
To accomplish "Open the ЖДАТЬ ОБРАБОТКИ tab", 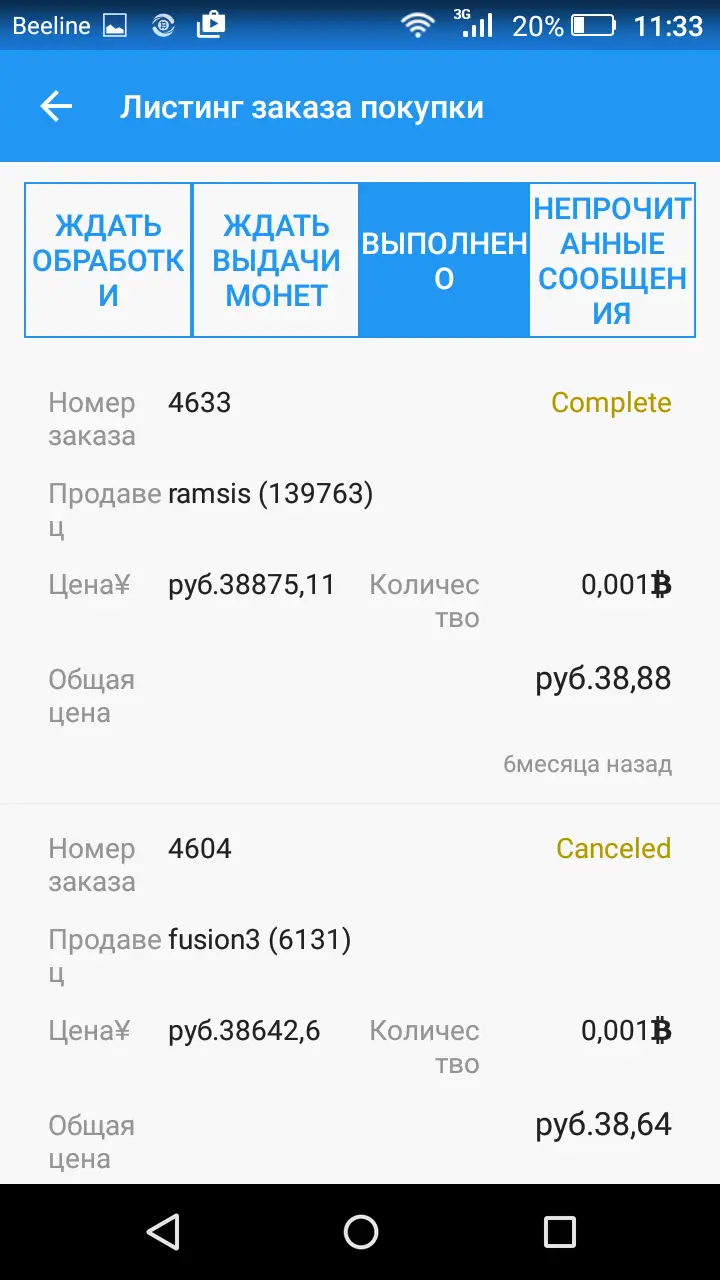I will (107, 260).
